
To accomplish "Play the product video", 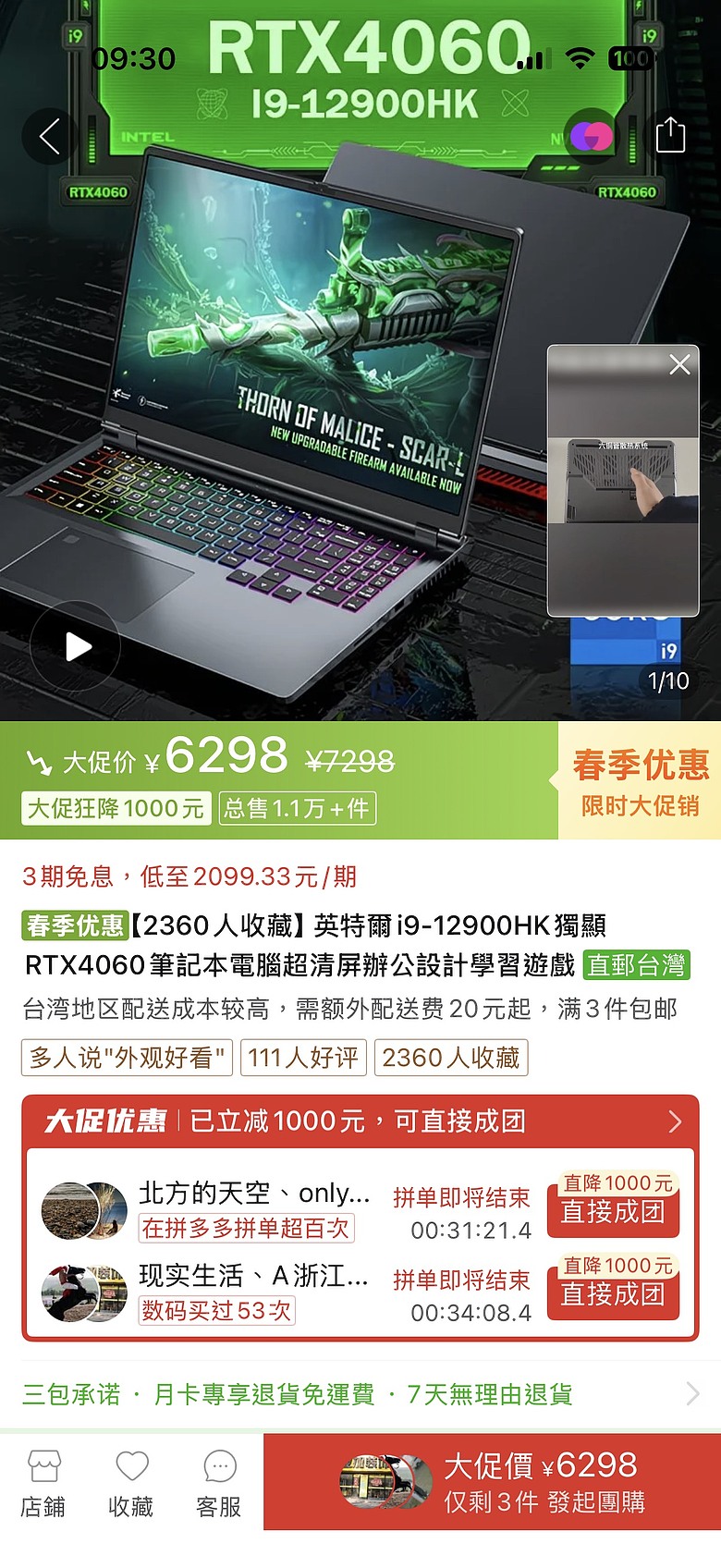I will tap(76, 646).
